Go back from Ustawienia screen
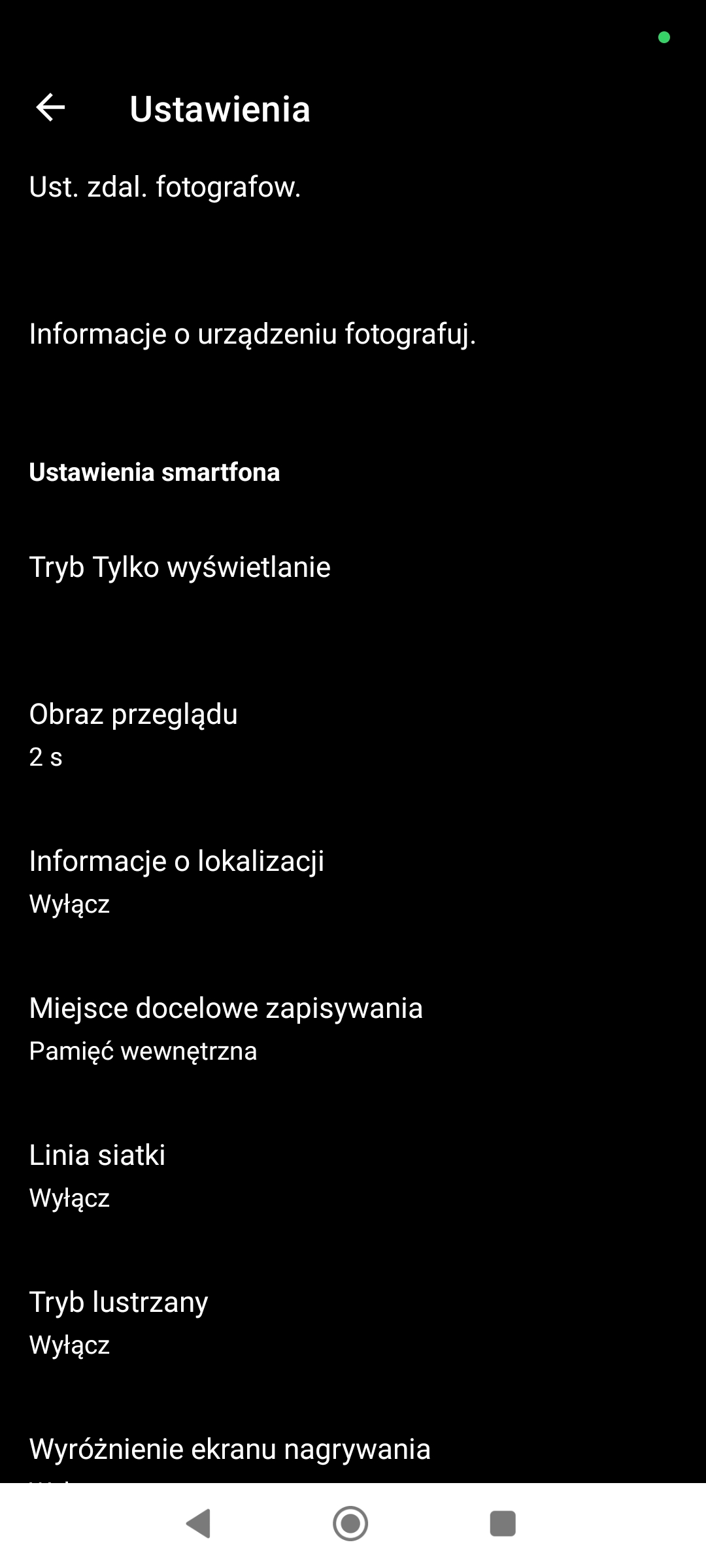 coord(50,108)
